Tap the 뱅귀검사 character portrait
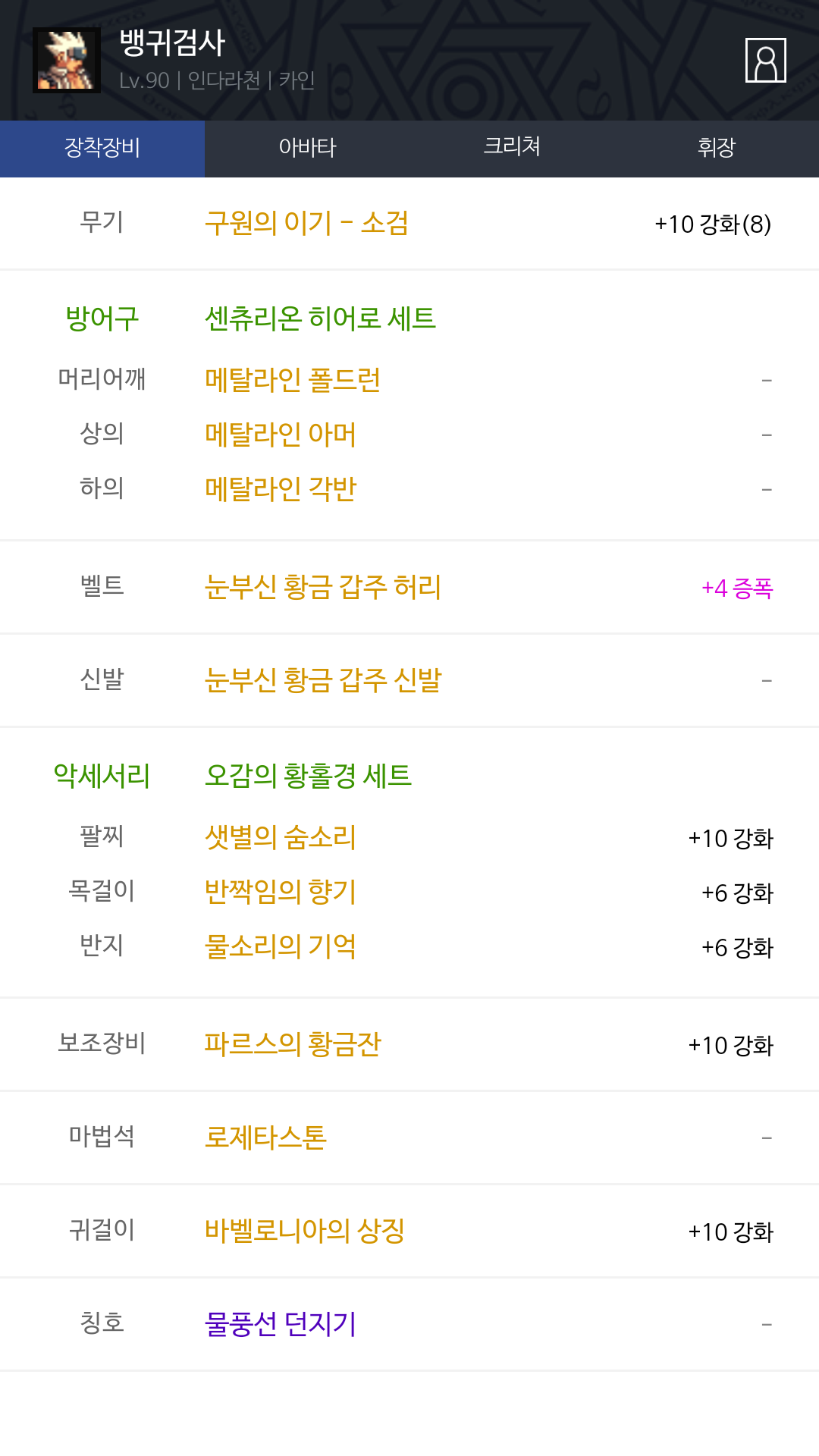This screenshot has height=1456, width=819. click(67, 60)
